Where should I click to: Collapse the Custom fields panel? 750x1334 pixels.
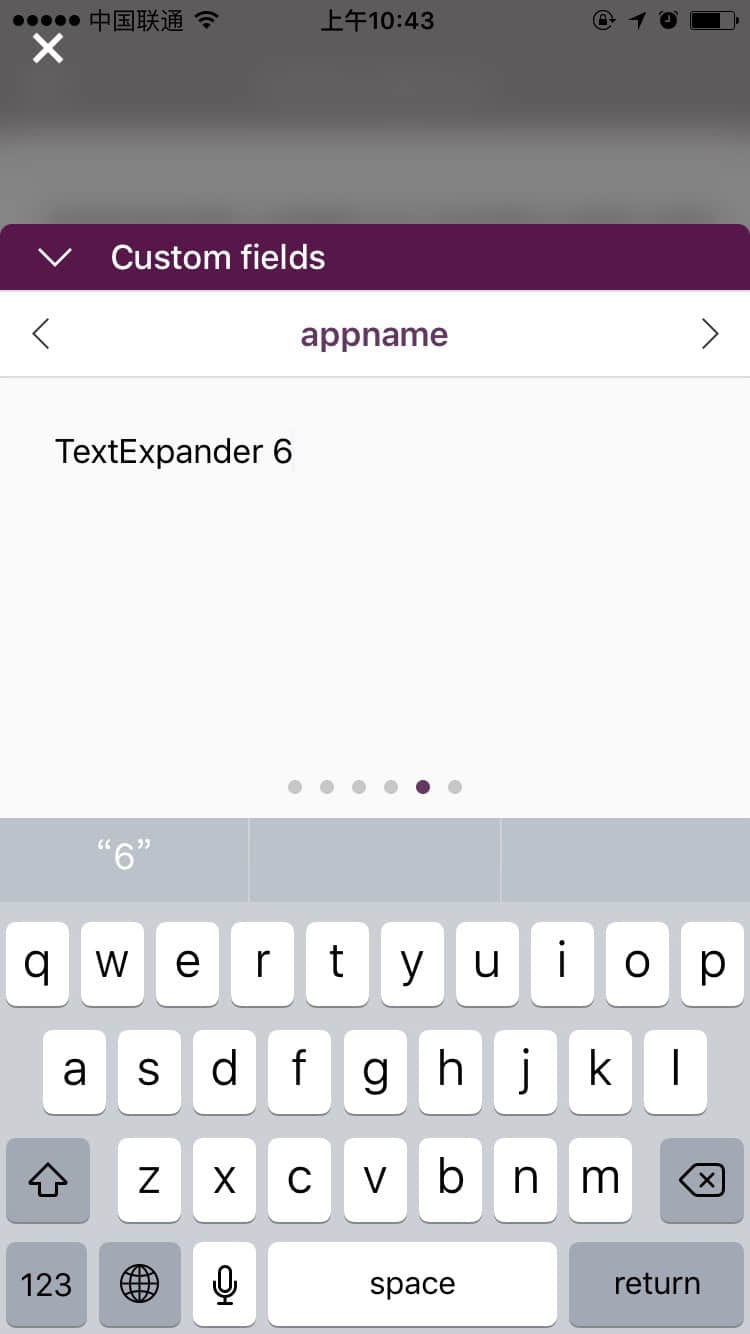coord(54,257)
